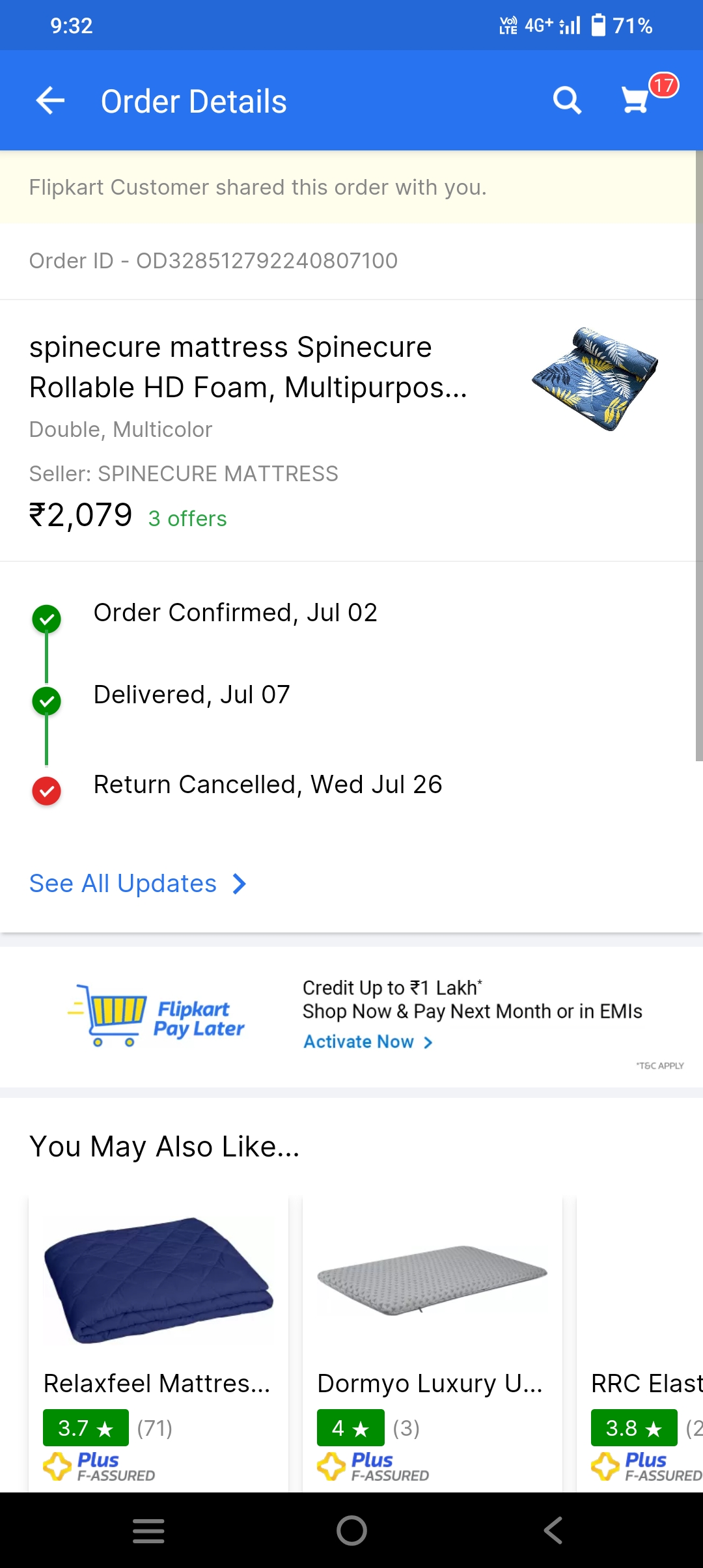Go back from Order Details
This screenshot has width=703, height=1568.
coord(50,101)
